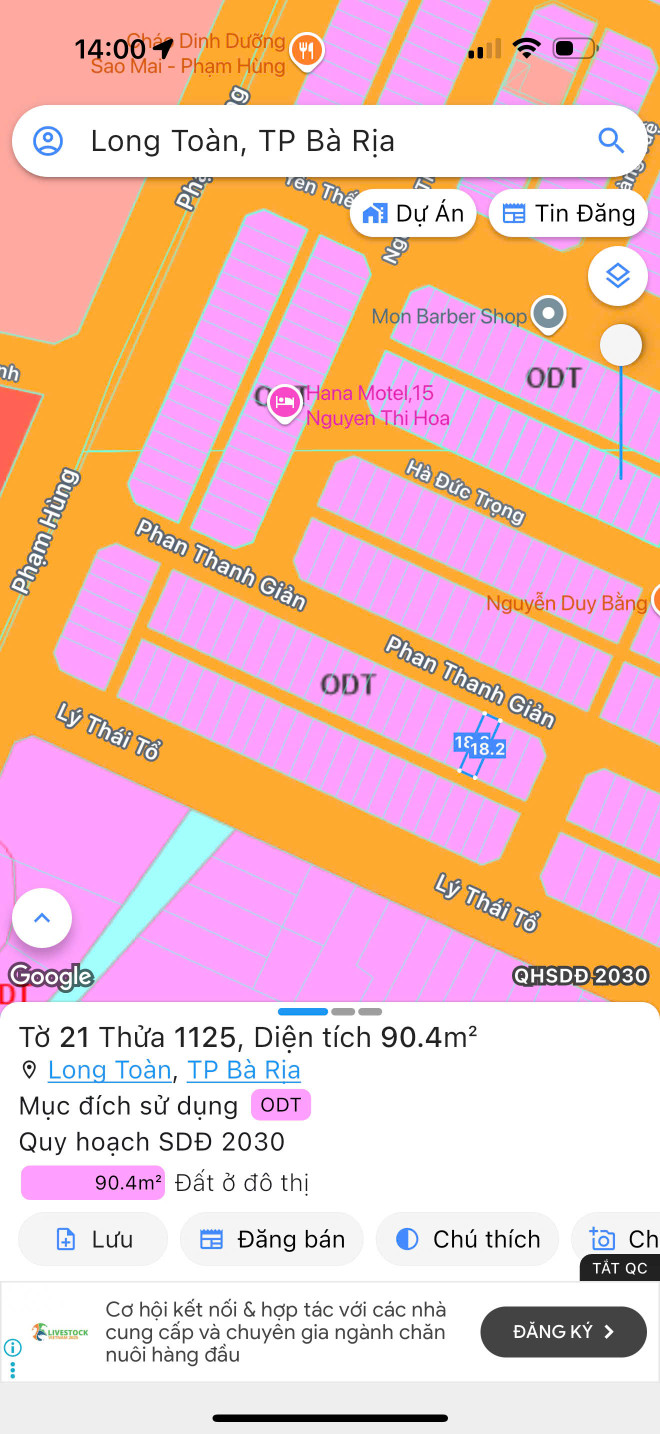The width and height of the screenshot is (660, 1434).
Task: Open Hana Motel map marker
Action: click(286, 403)
